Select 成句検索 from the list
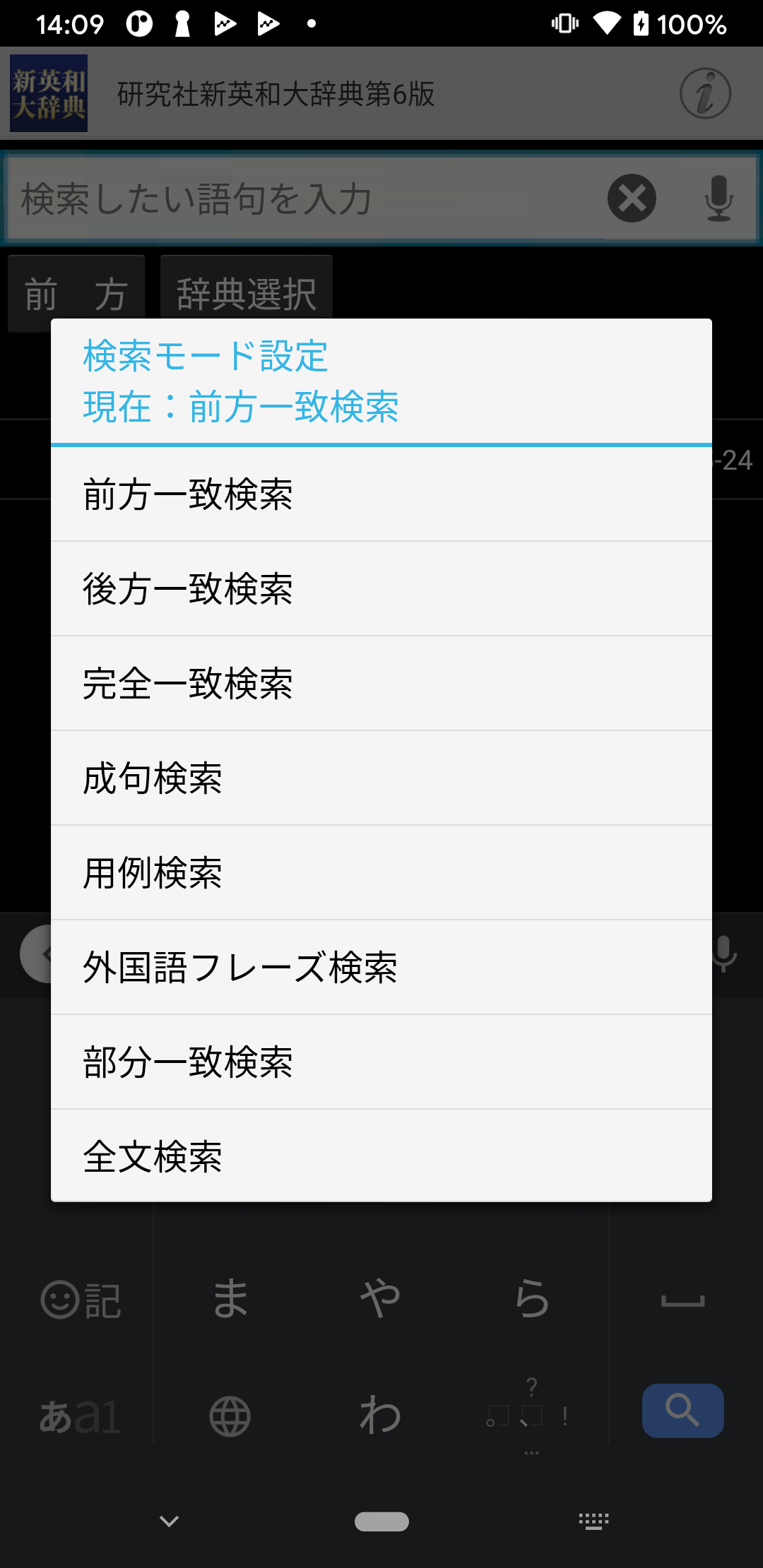The width and height of the screenshot is (763, 1568). [381, 778]
